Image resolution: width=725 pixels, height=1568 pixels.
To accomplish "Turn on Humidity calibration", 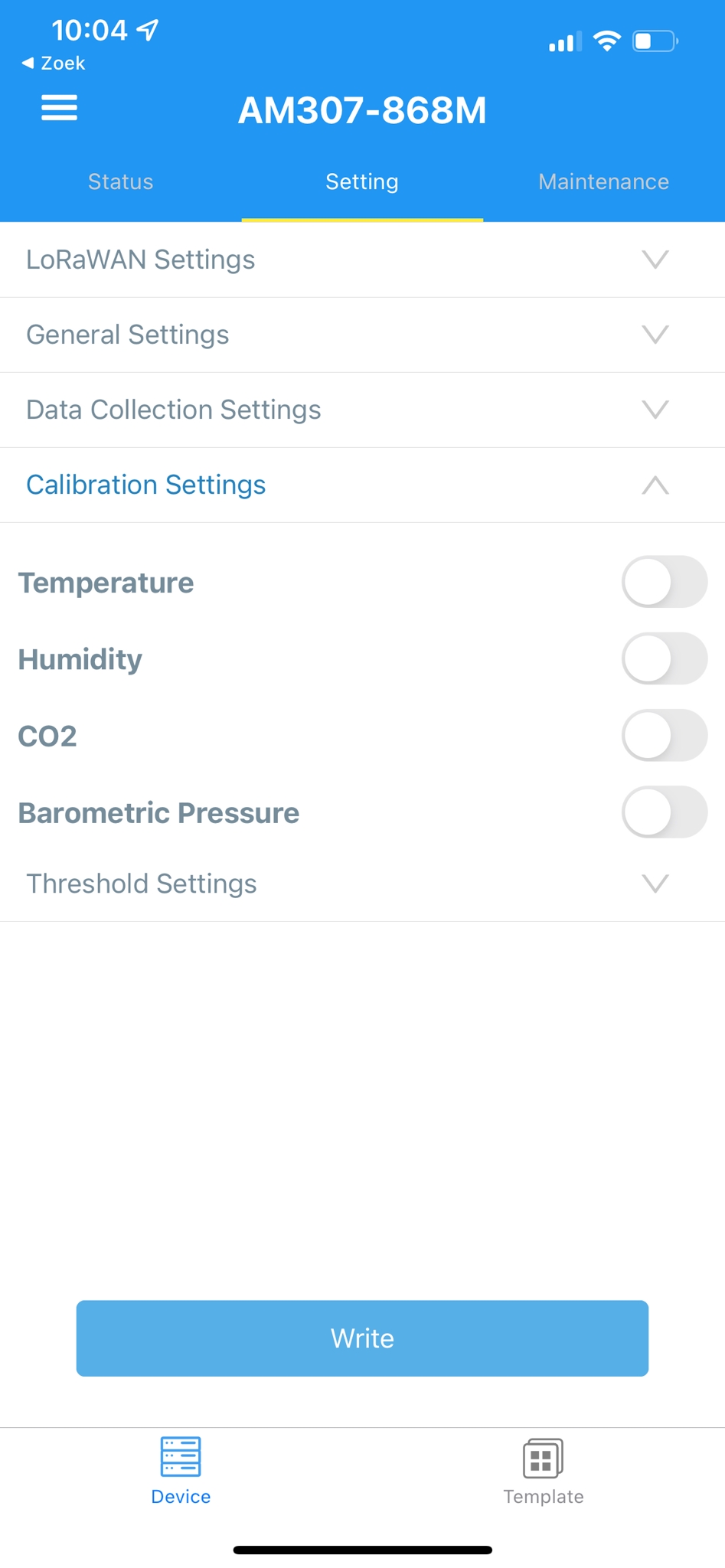I will 664,658.
